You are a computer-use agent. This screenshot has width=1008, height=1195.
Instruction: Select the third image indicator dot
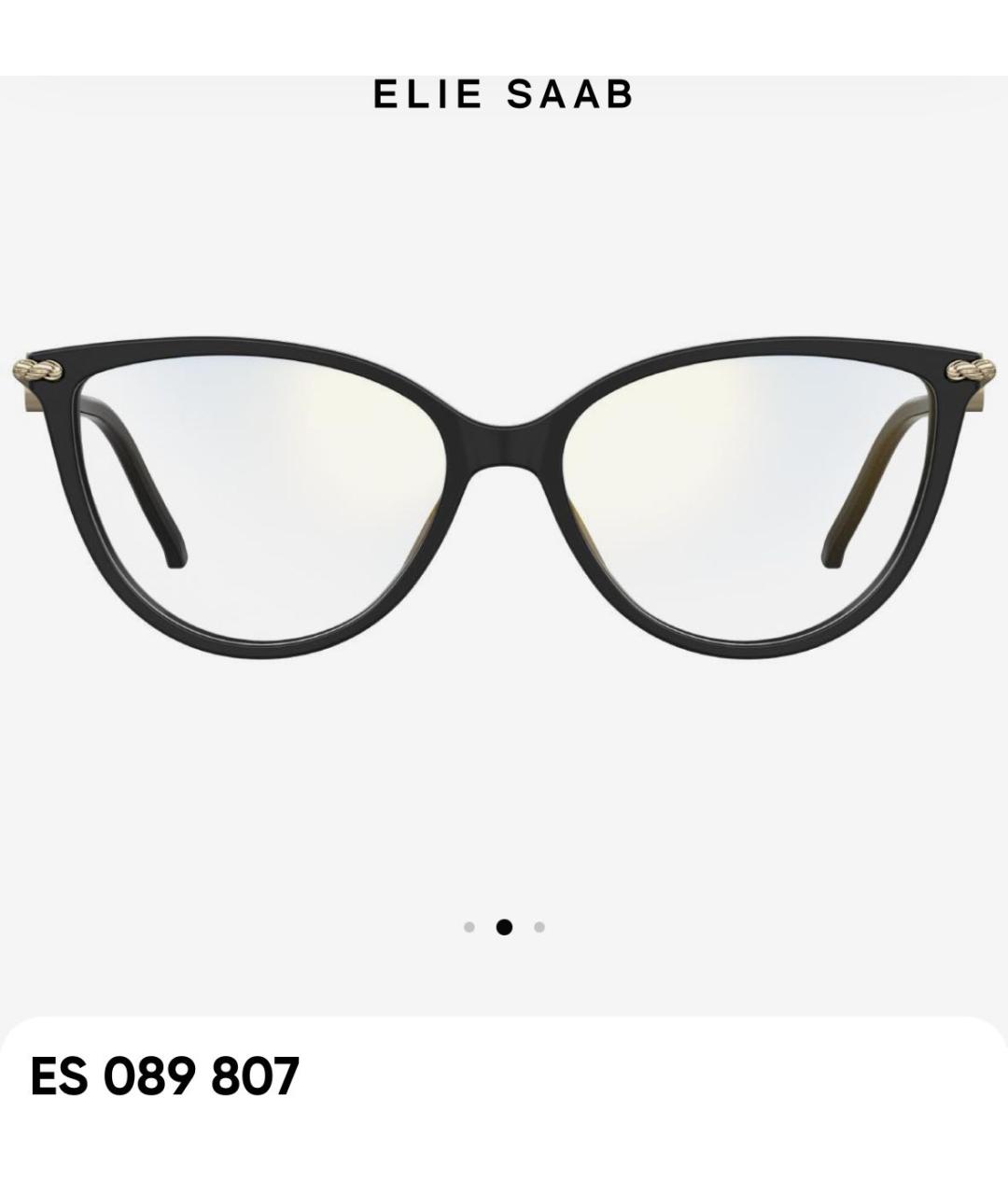click(x=539, y=927)
